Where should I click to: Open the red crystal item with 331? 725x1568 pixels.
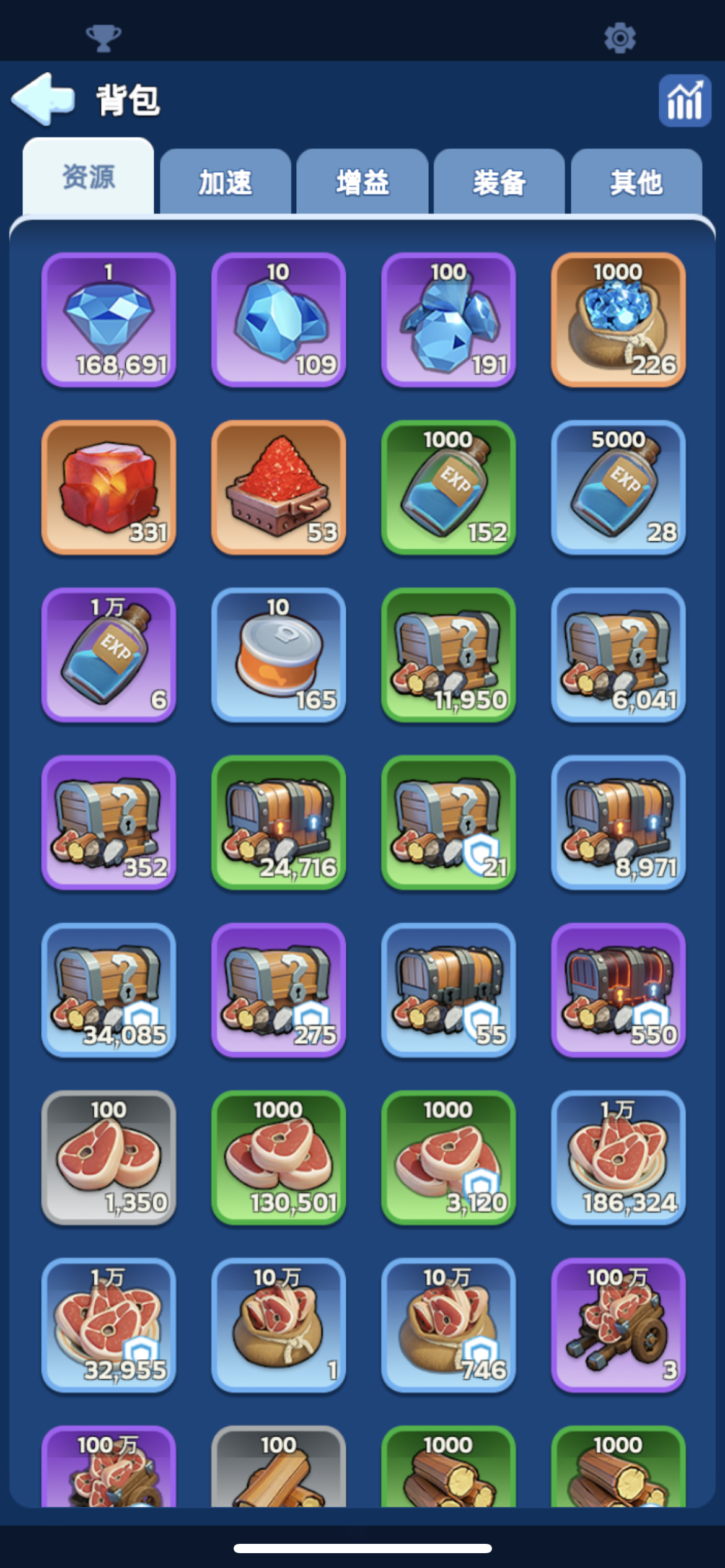coord(108,487)
